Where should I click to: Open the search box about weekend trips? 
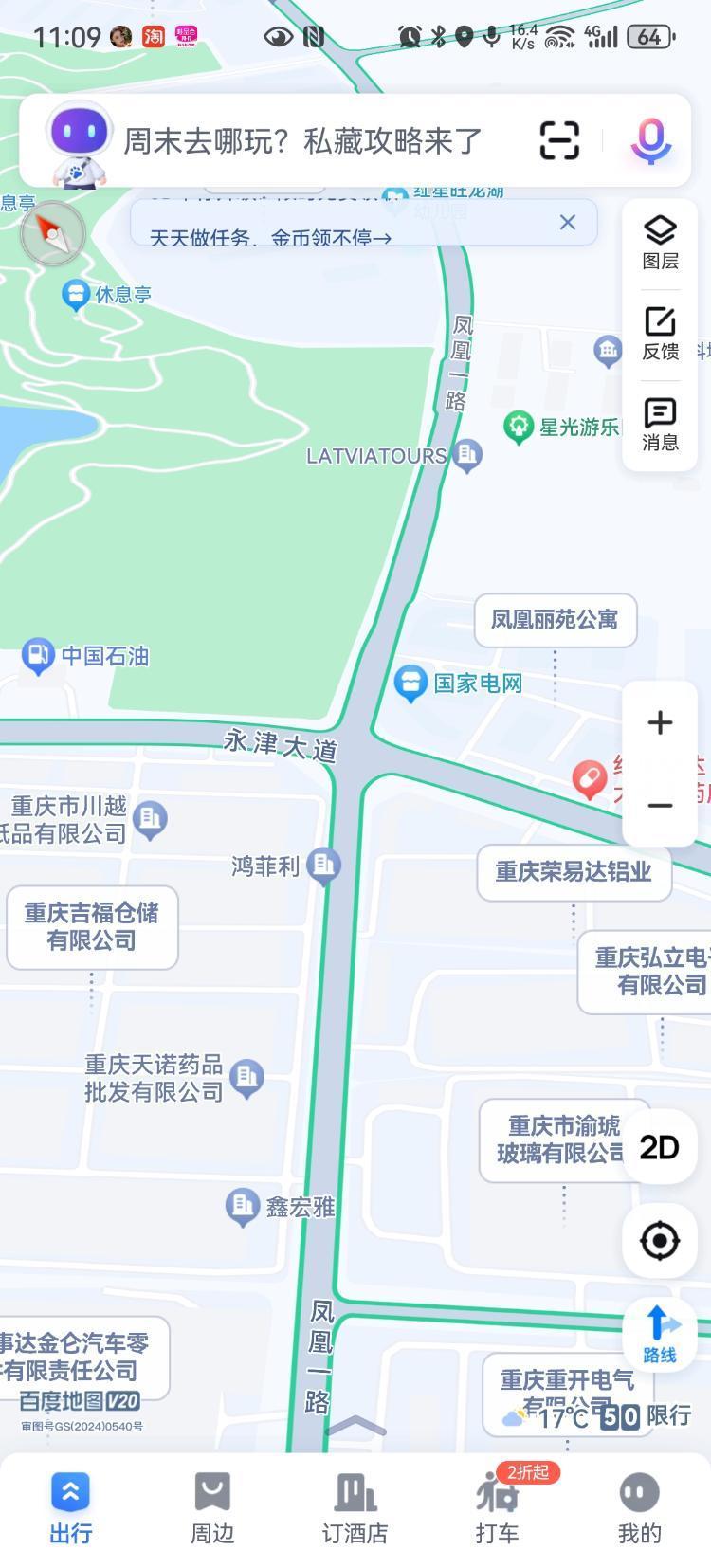tap(303, 141)
